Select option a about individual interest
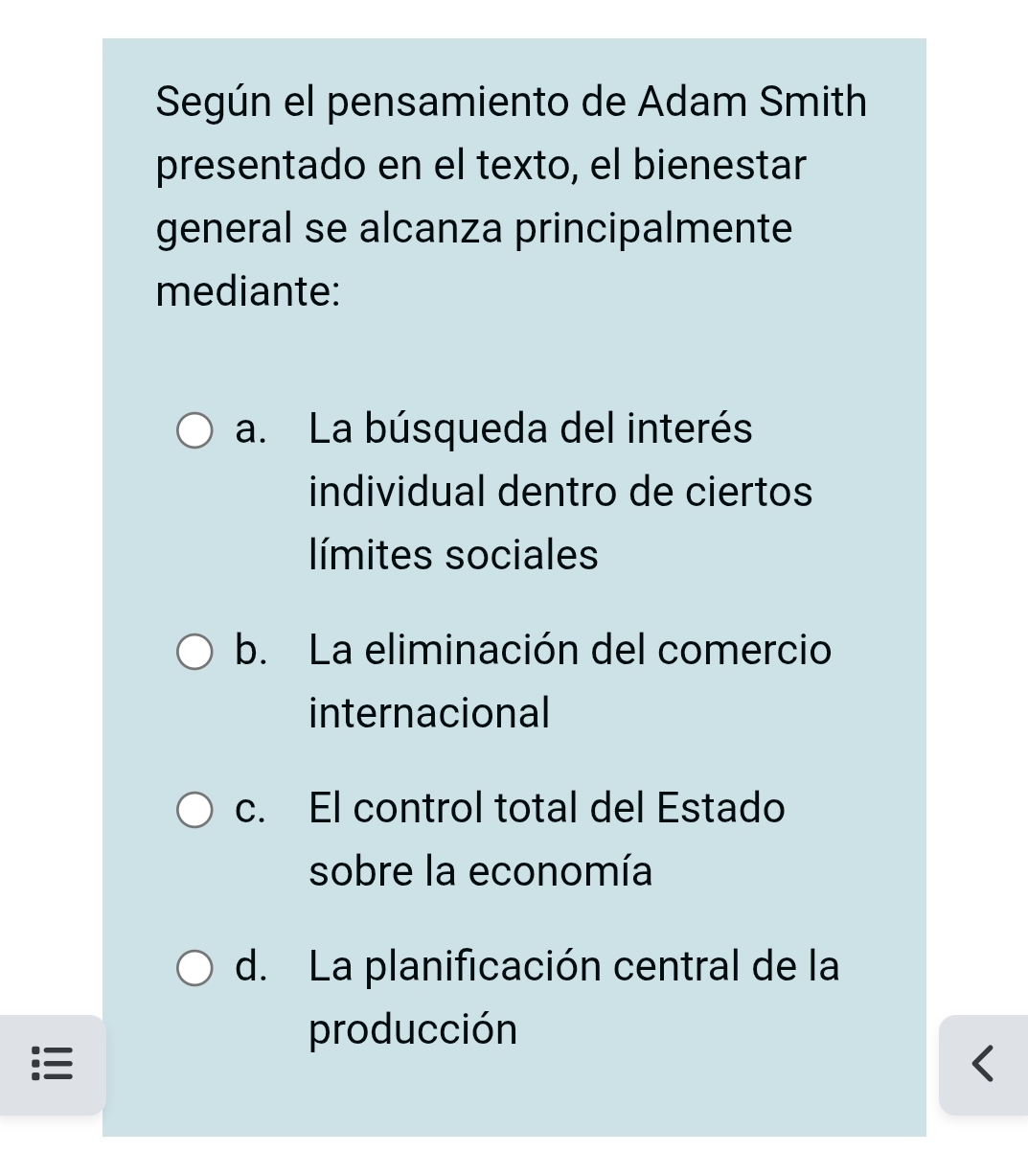This screenshot has height=1176, width=1028. [x=194, y=431]
